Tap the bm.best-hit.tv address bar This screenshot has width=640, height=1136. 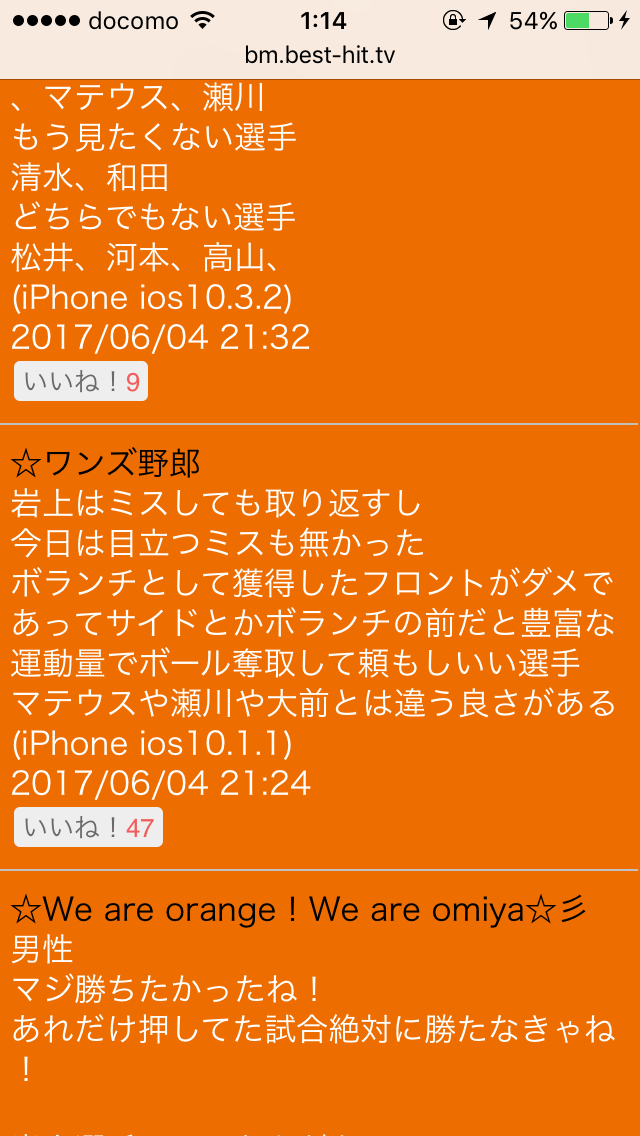pos(320,55)
